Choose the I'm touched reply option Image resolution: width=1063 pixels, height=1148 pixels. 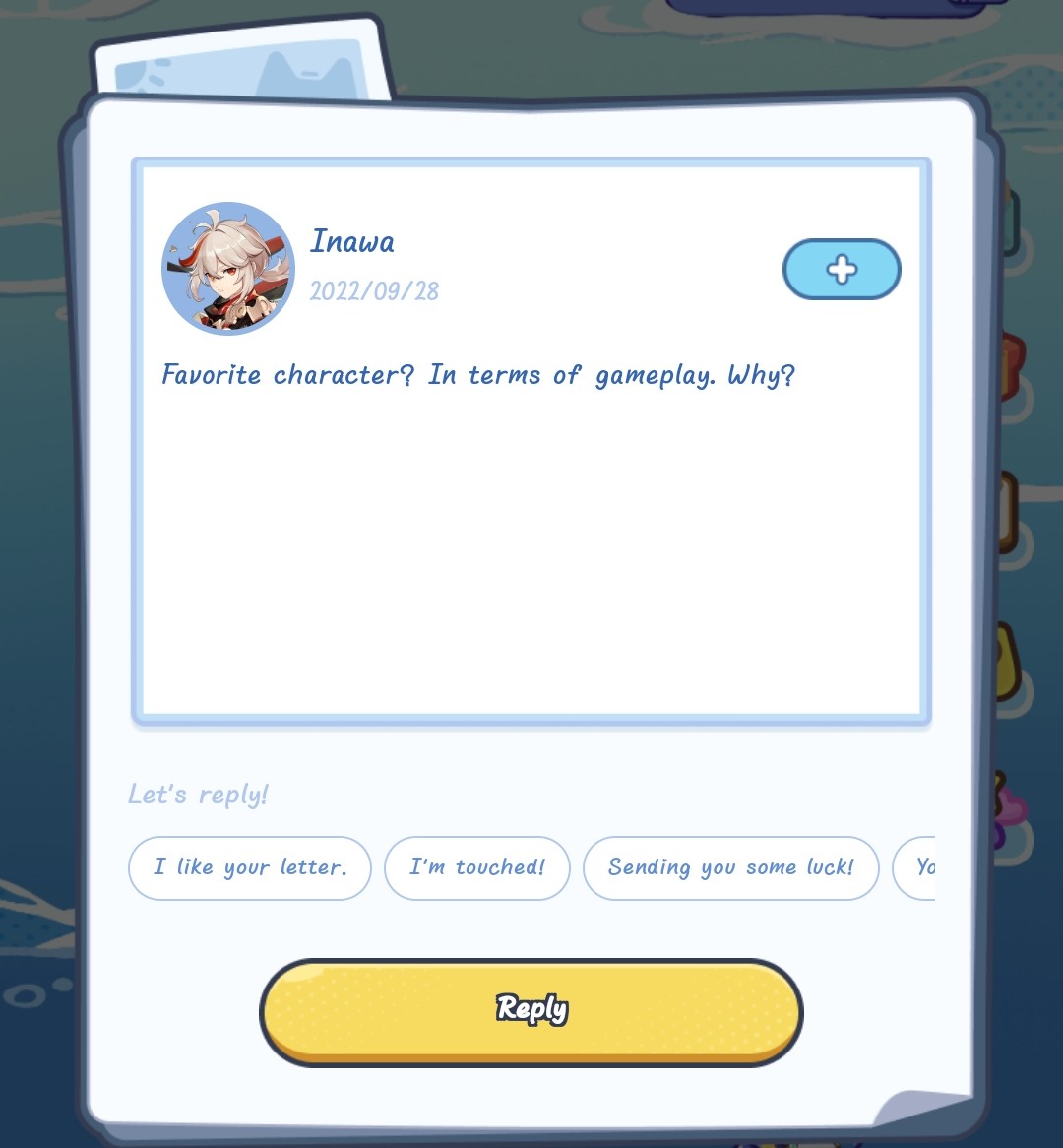[476, 867]
